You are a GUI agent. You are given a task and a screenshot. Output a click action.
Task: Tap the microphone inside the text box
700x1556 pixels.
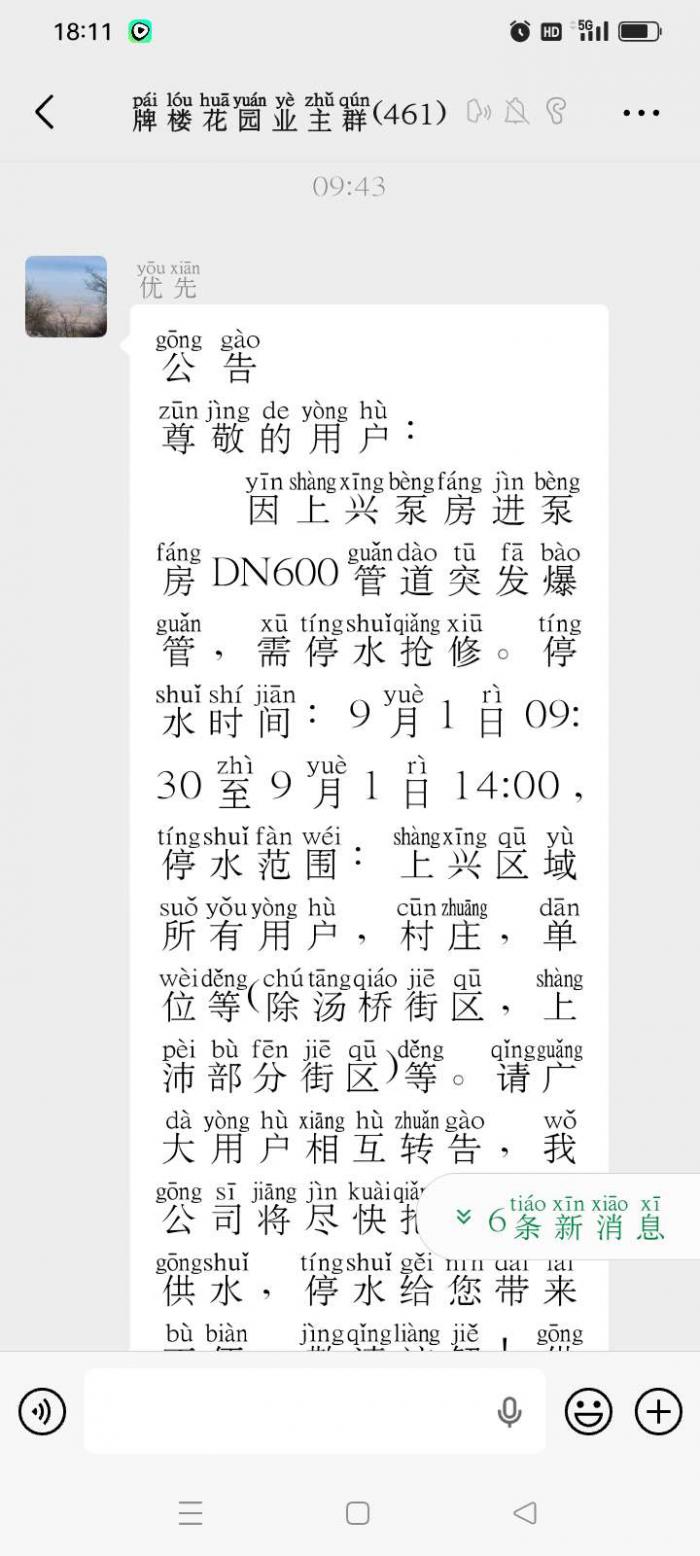509,1412
